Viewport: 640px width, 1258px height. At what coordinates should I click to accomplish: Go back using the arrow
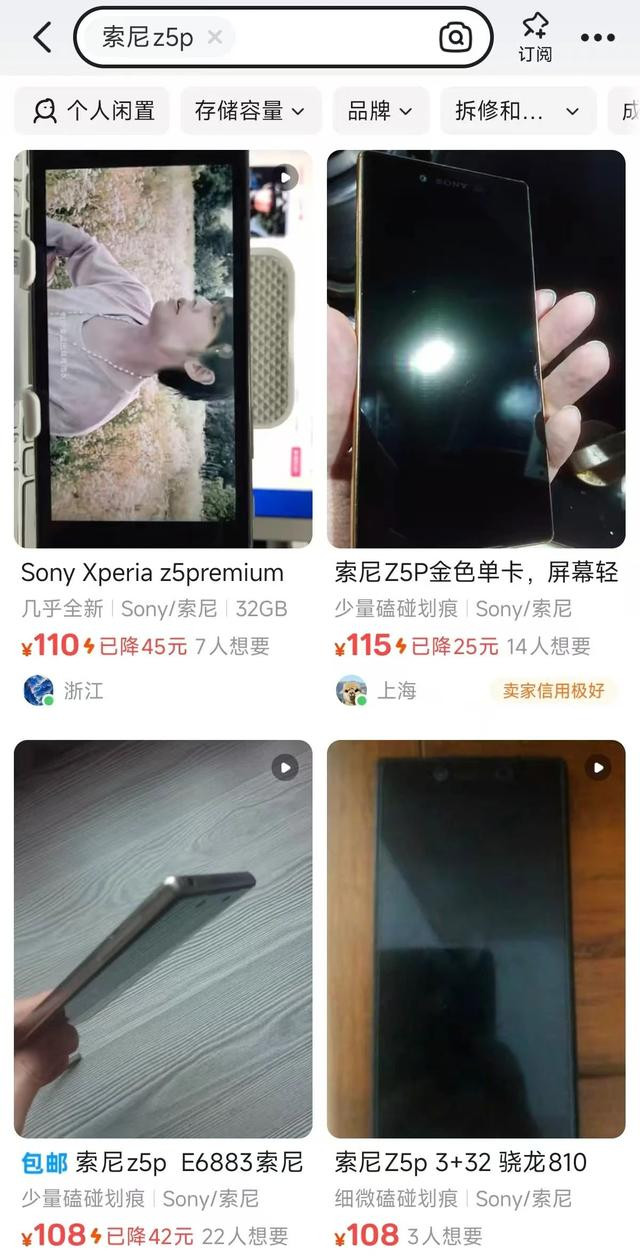[x=42, y=38]
